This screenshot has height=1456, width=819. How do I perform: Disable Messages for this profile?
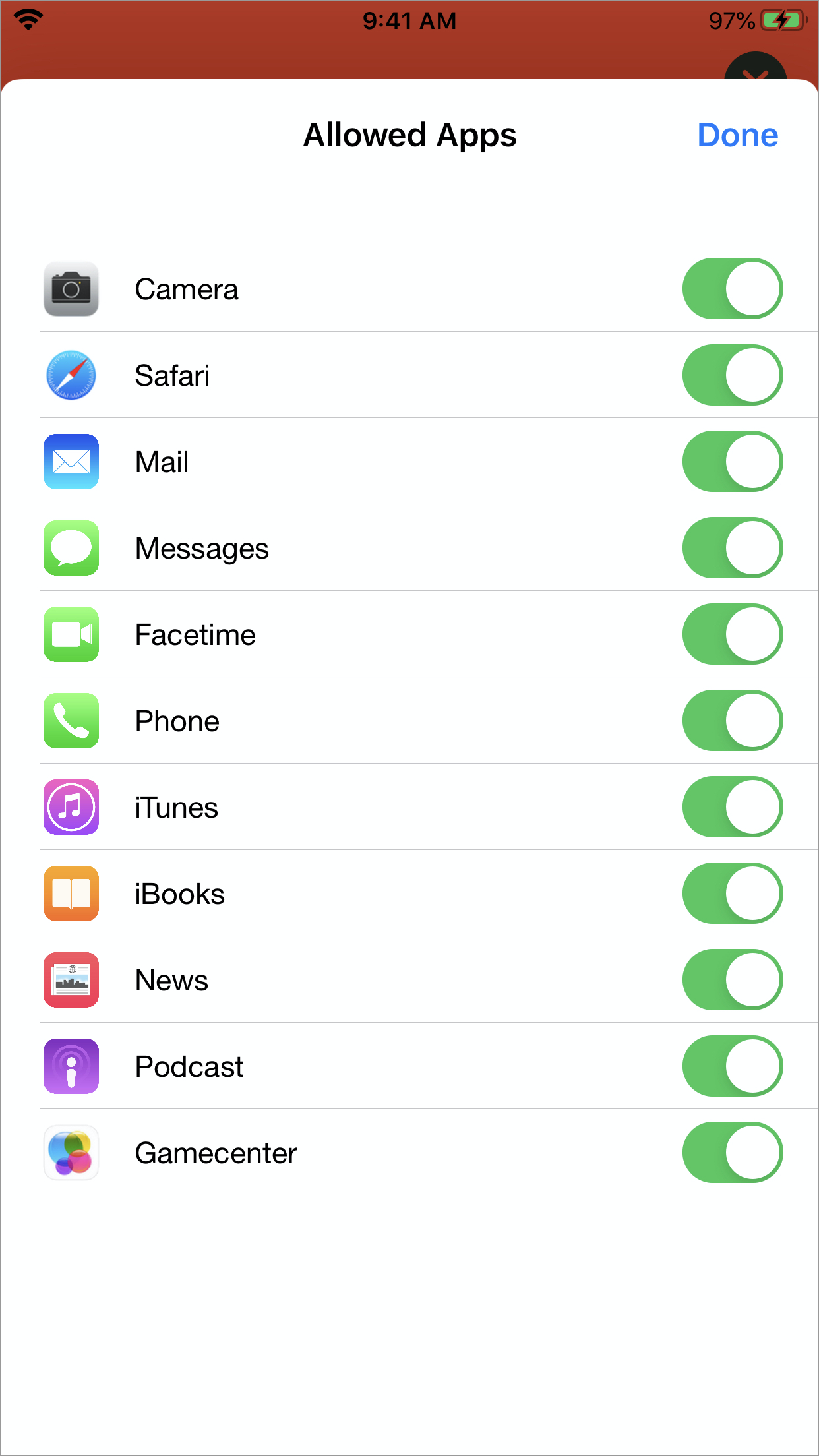tap(732, 548)
